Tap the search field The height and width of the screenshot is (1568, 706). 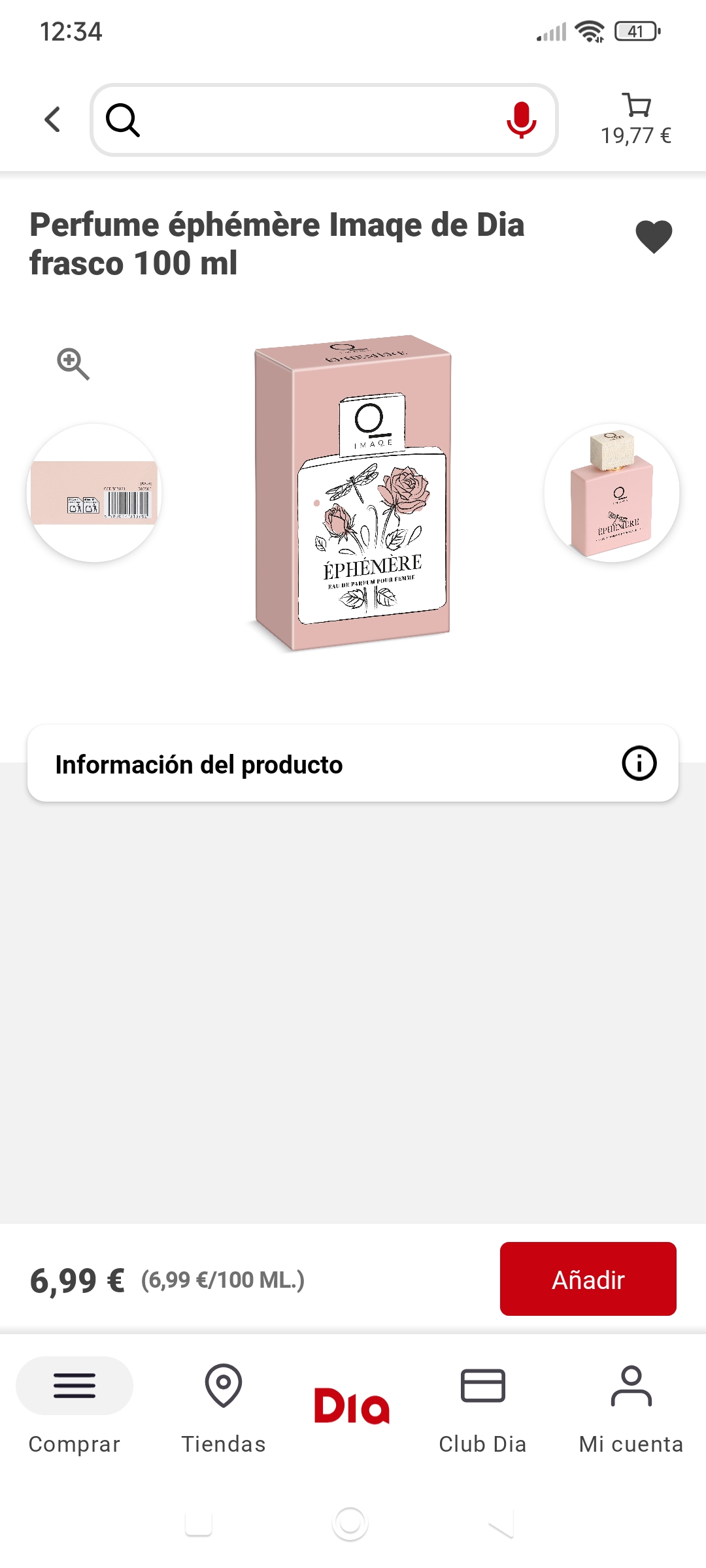coord(314,120)
